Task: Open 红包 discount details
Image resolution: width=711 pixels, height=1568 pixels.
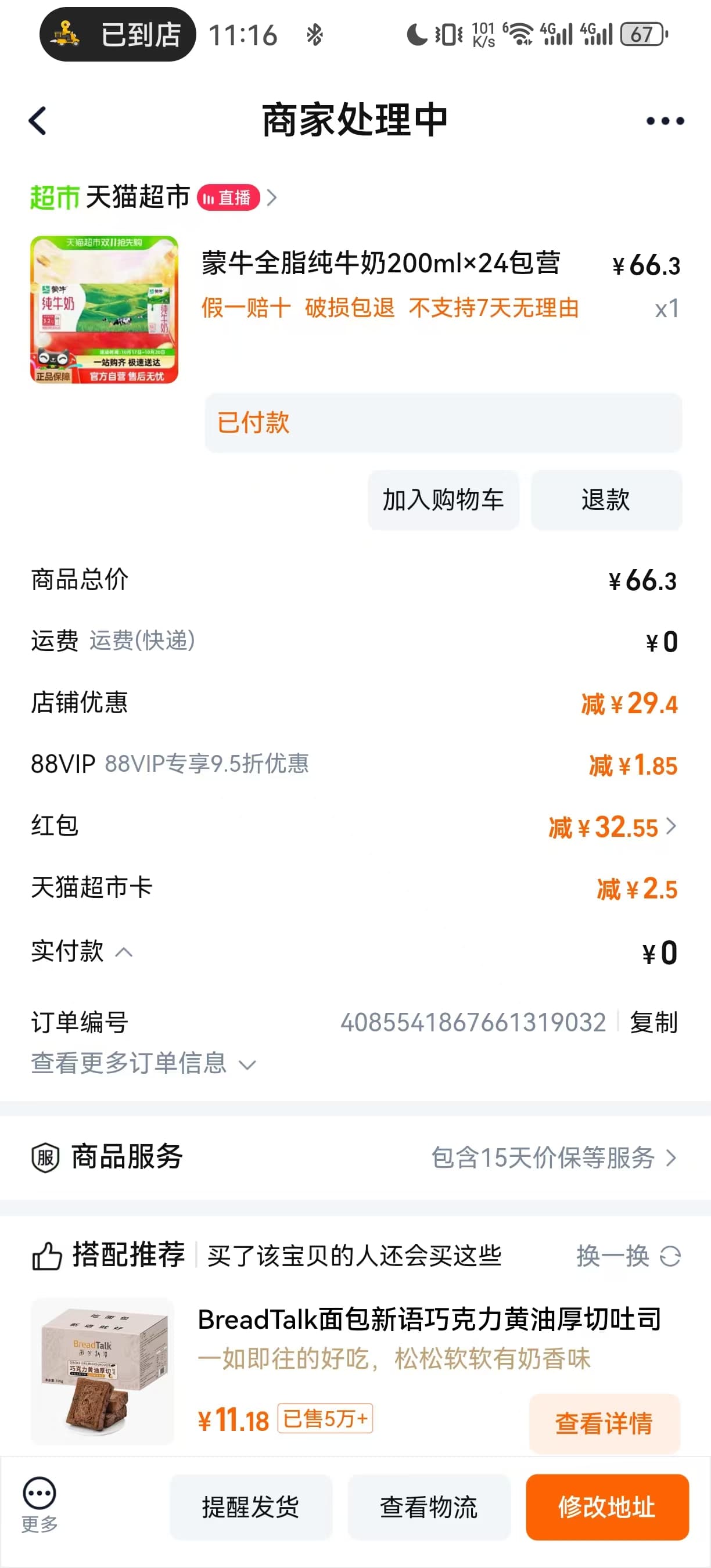Action: click(354, 826)
